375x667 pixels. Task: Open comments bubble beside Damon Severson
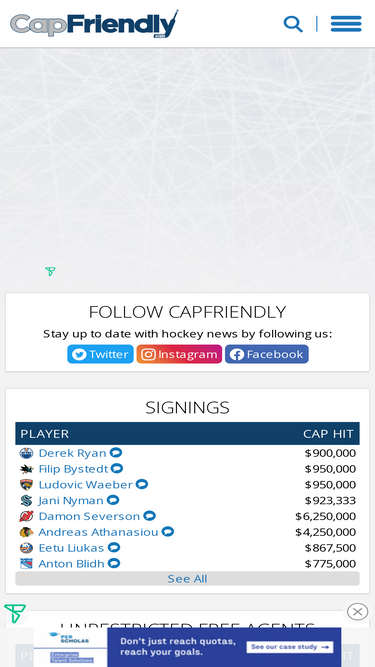(x=149, y=516)
